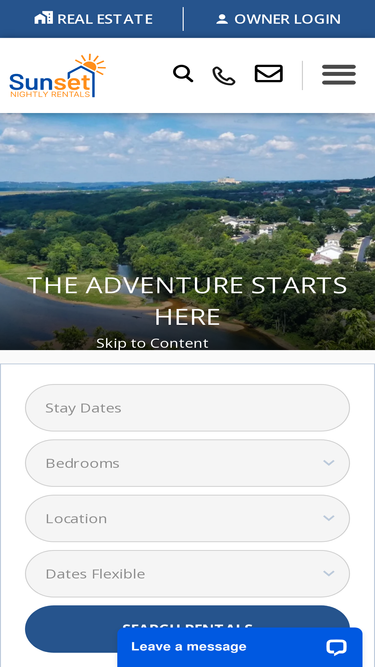Open the Real Estate link
Screen dimensions: 375x667
click(93, 19)
